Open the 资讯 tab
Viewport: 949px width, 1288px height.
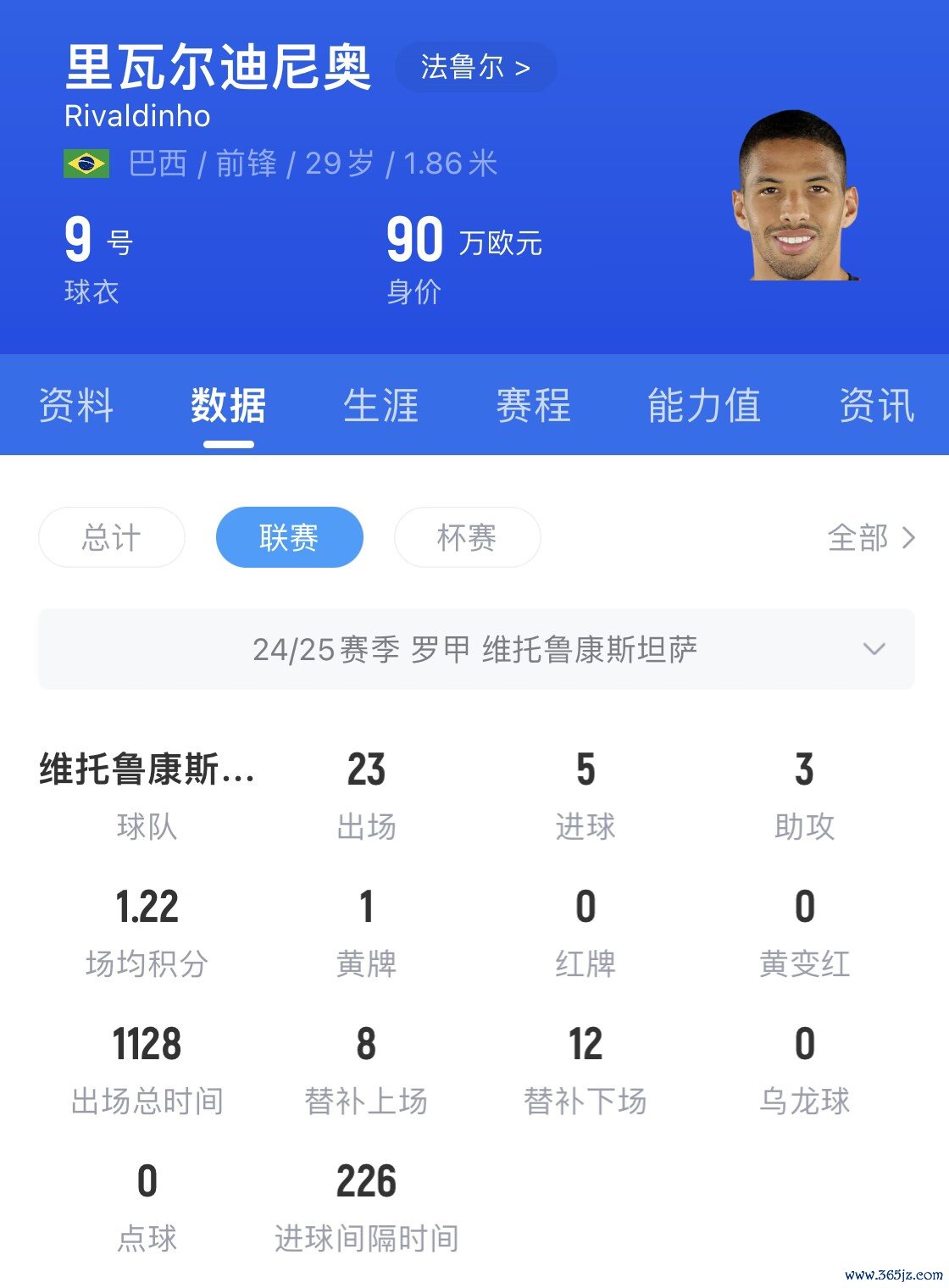(876, 405)
